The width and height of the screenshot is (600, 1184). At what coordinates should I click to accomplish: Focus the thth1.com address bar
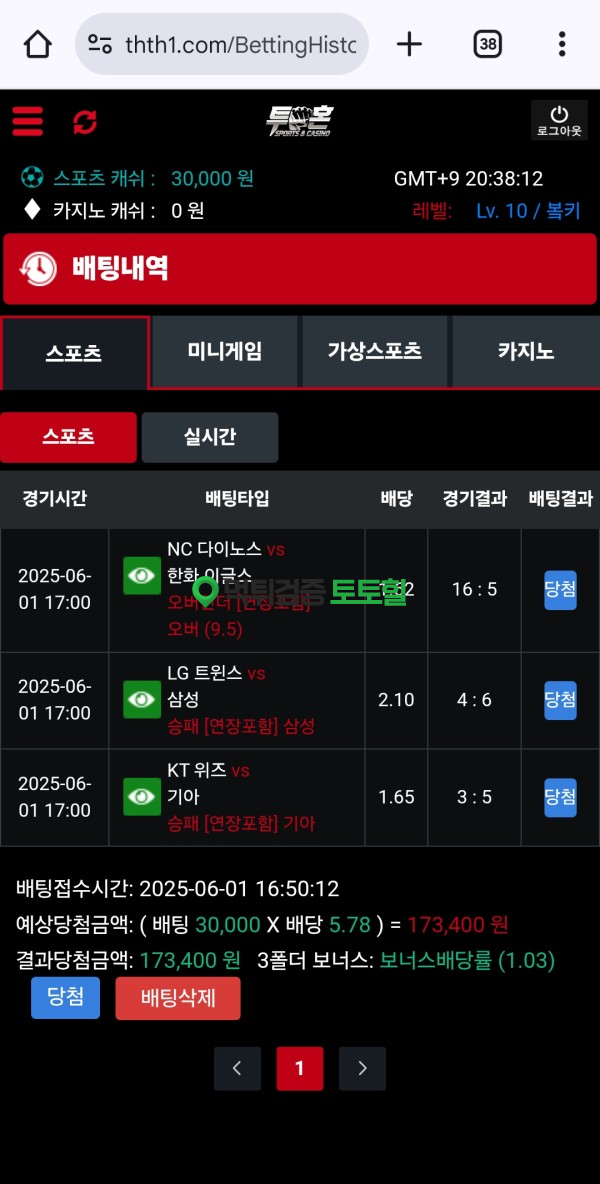tap(222, 45)
